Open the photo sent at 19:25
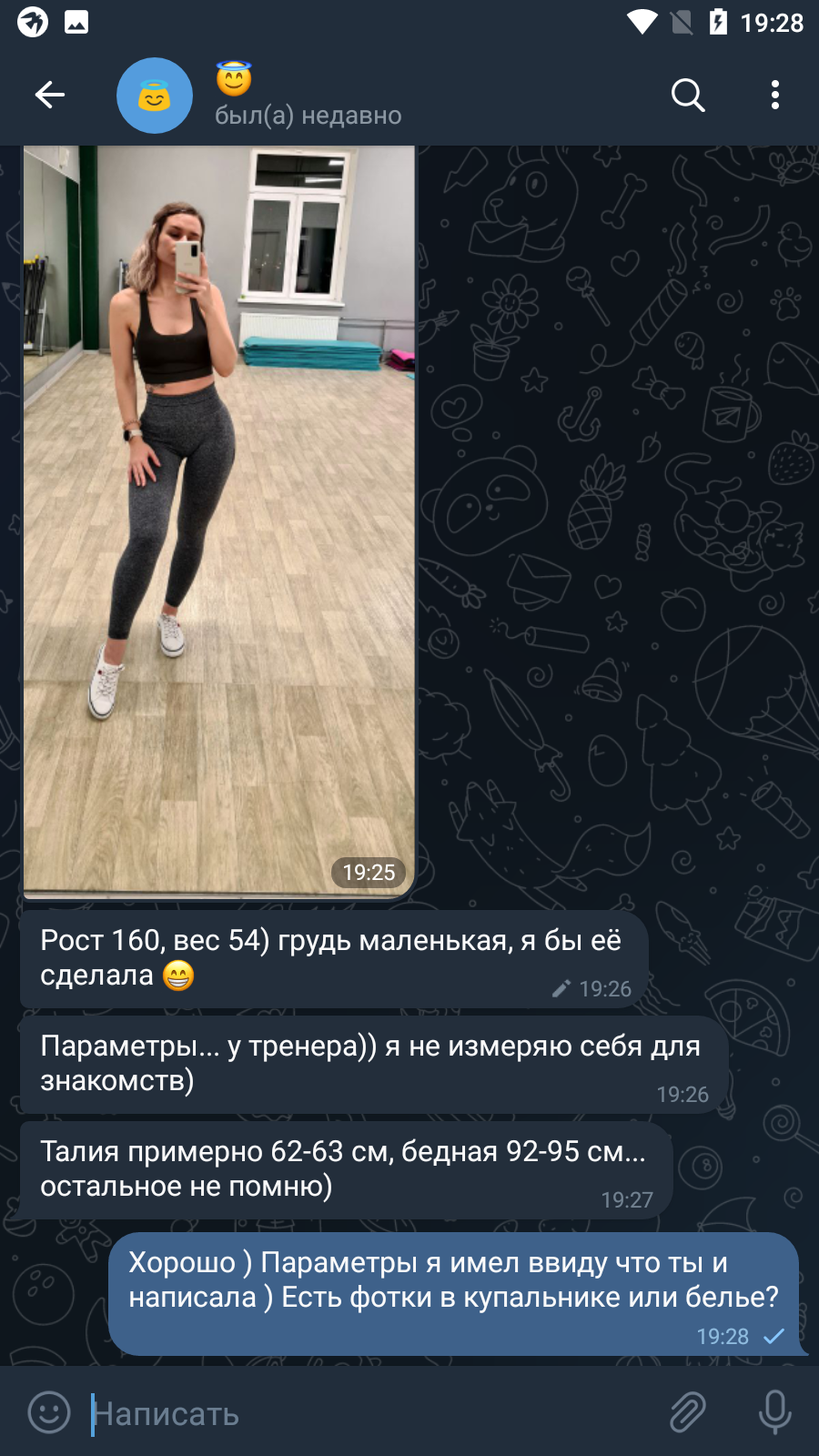Screen dimensions: 819x1456 [x=218, y=521]
